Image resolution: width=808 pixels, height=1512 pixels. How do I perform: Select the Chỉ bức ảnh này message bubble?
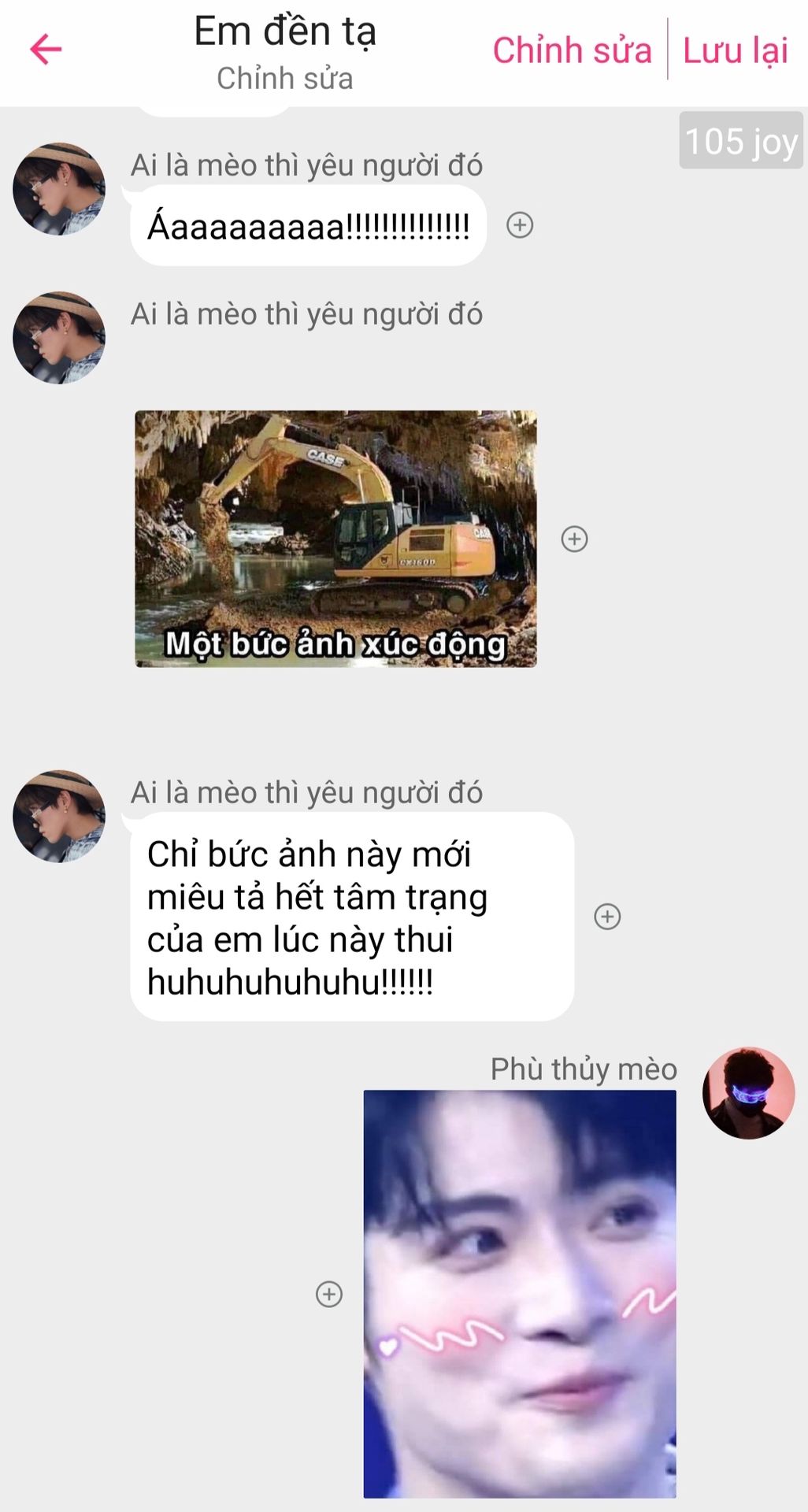[351, 917]
